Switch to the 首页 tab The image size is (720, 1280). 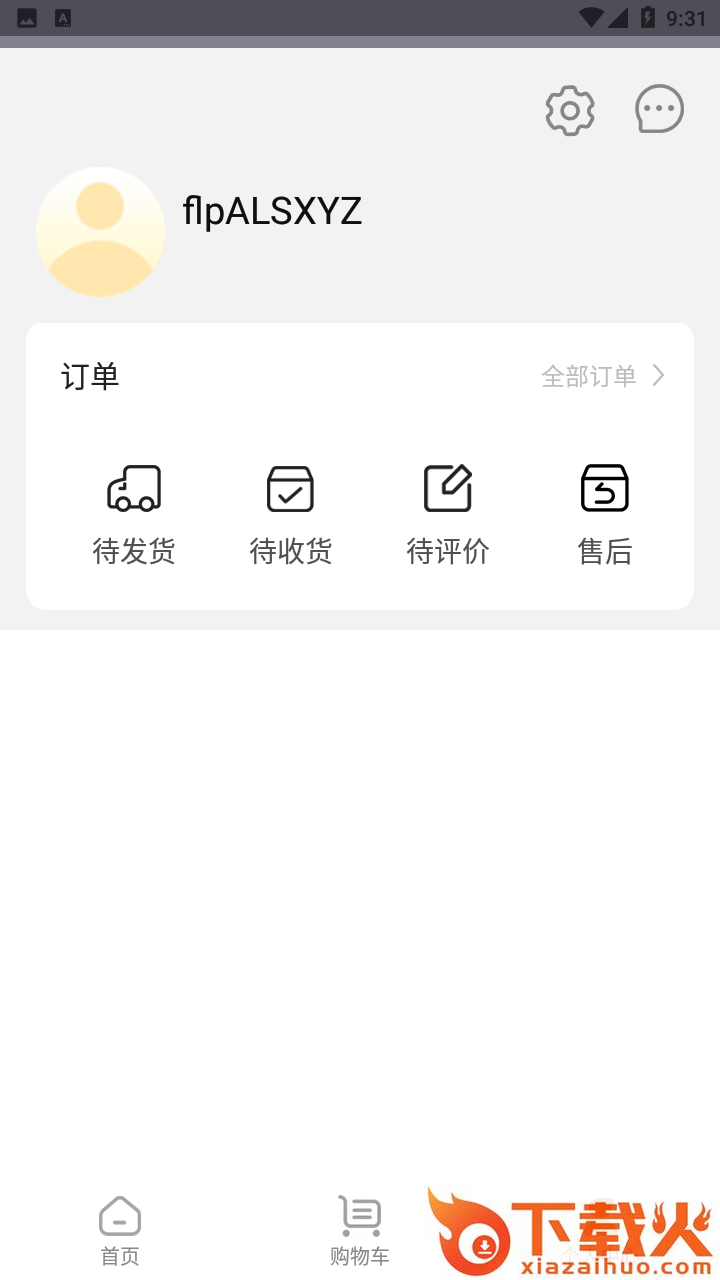click(120, 1232)
